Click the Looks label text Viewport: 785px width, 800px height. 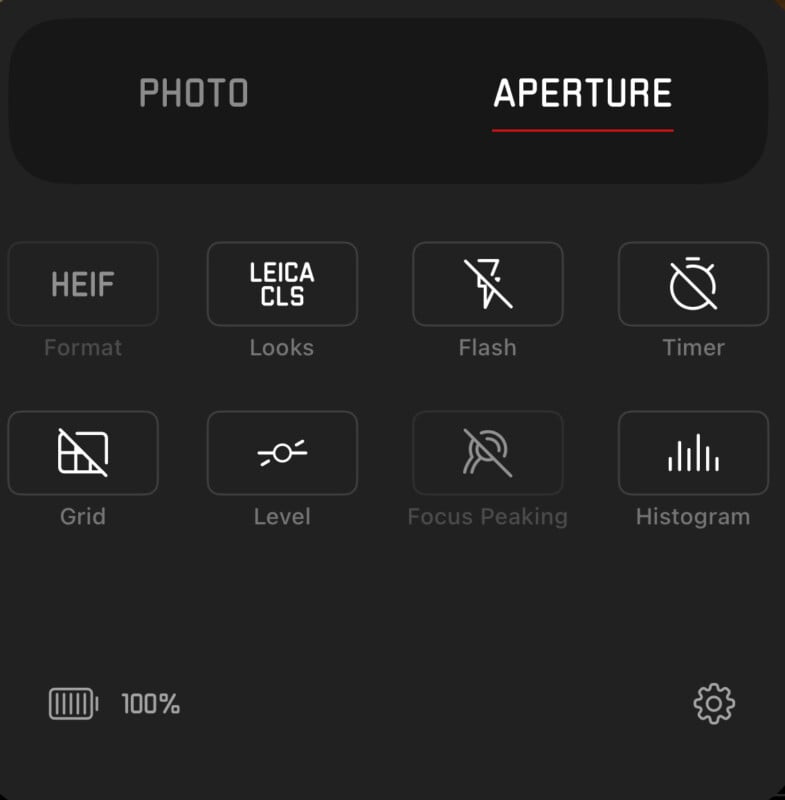283,348
